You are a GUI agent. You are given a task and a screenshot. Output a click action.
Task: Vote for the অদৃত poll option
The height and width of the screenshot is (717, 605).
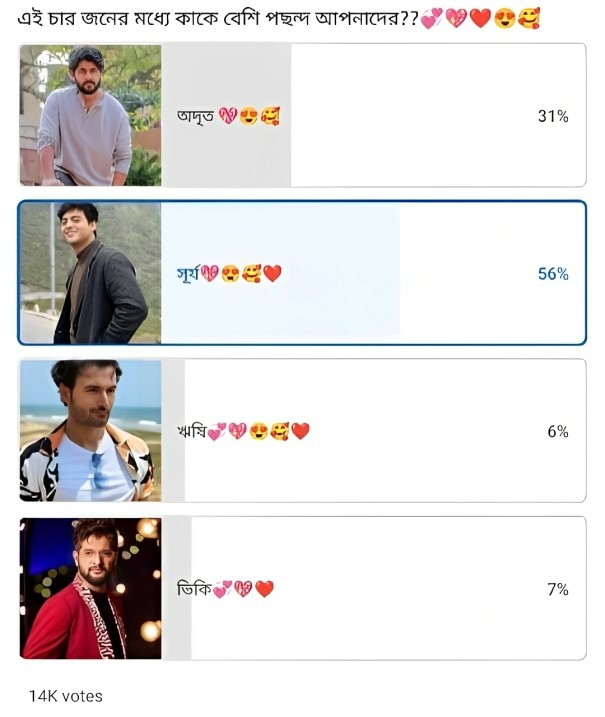(x=302, y=115)
